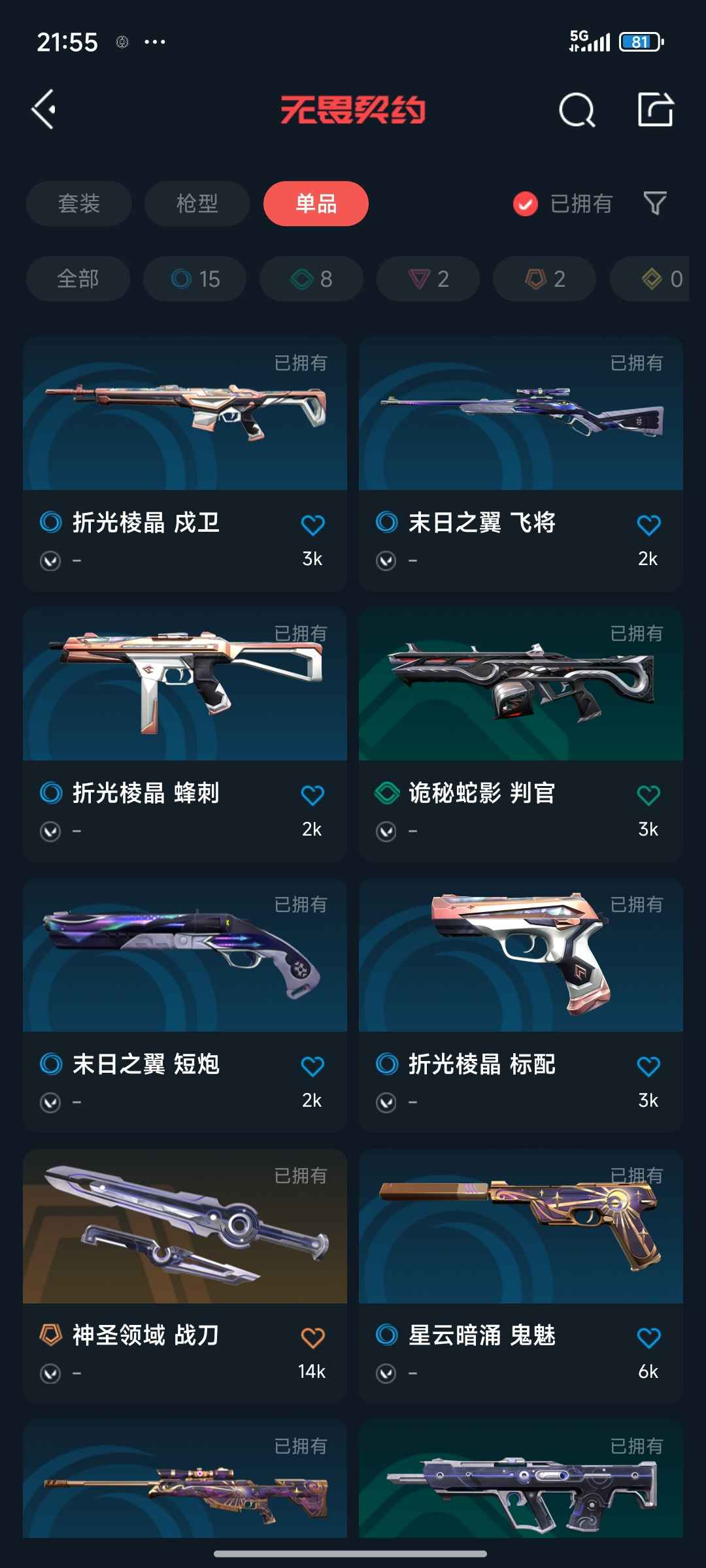This screenshot has width=706, height=1568.
Task: Open the funnel filter icon
Action: pyautogui.click(x=655, y=203)
